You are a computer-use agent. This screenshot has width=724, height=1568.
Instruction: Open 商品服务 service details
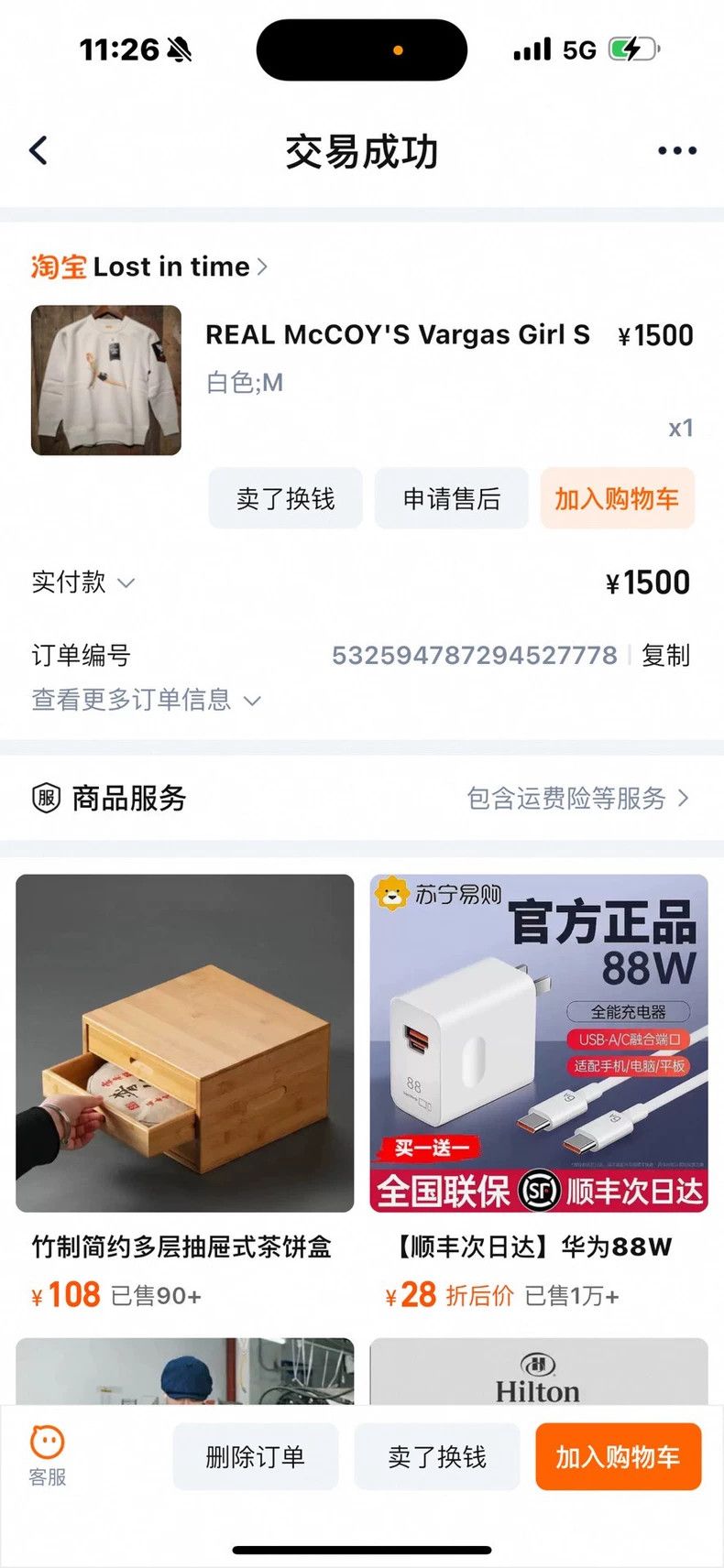pyautogui.click(x=362, y=798)
